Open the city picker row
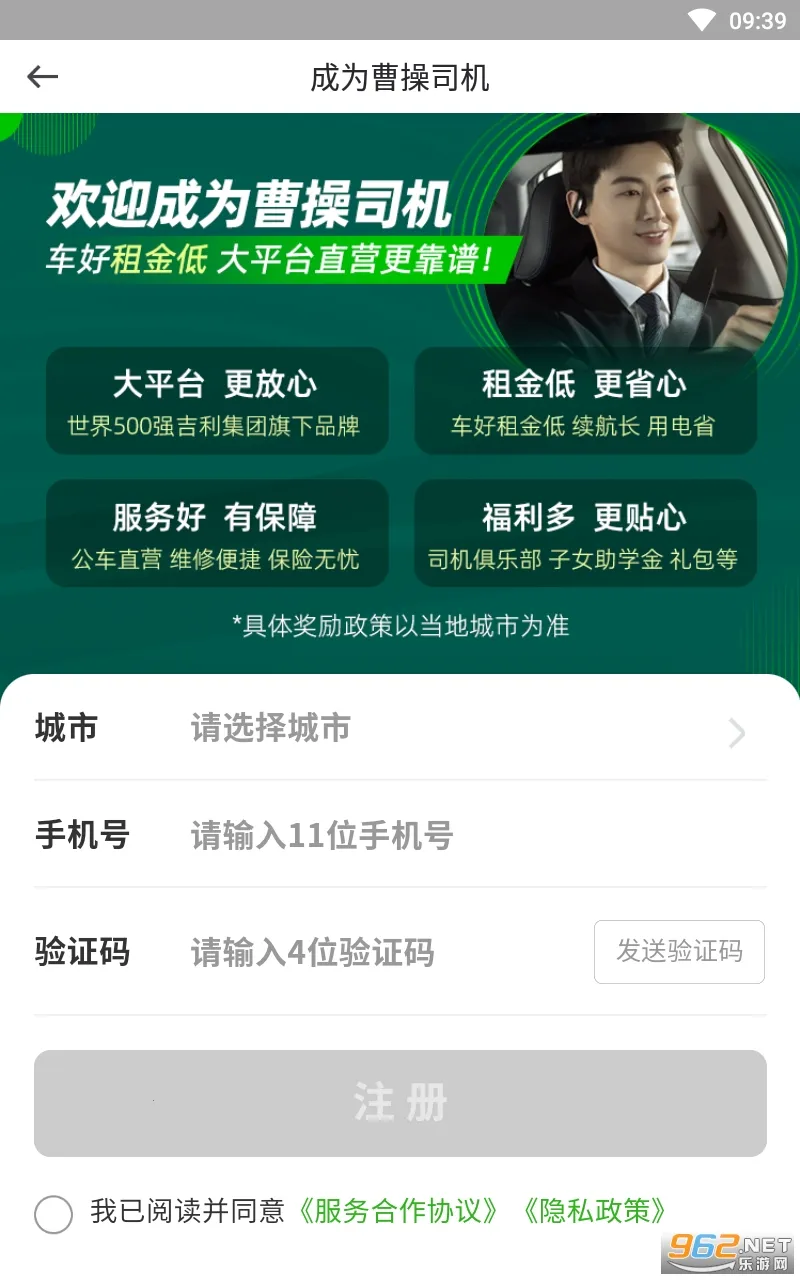The width and height of the screenshot is (800, 1280). point(400,729)
